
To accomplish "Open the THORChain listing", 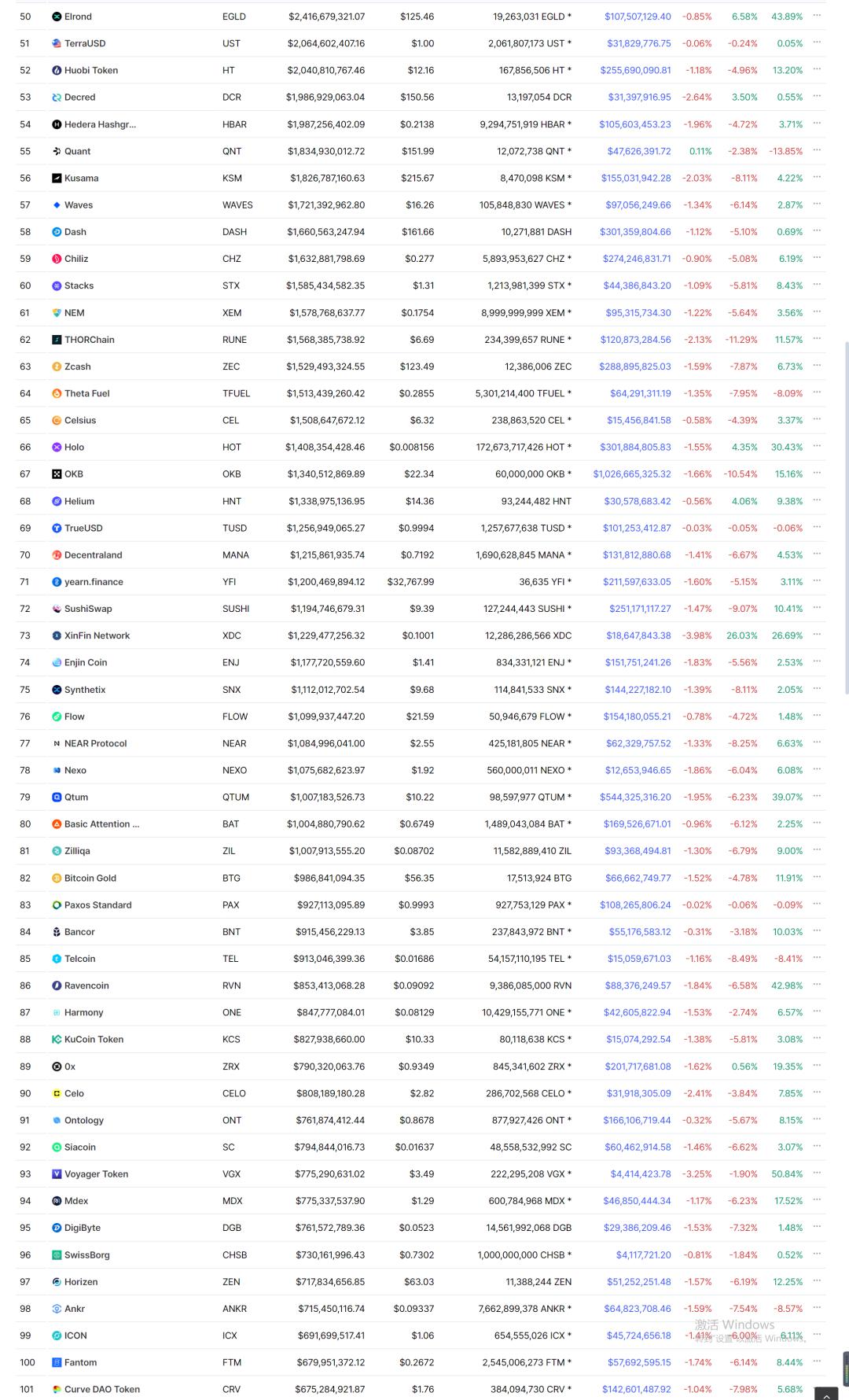I will [89, 340].
